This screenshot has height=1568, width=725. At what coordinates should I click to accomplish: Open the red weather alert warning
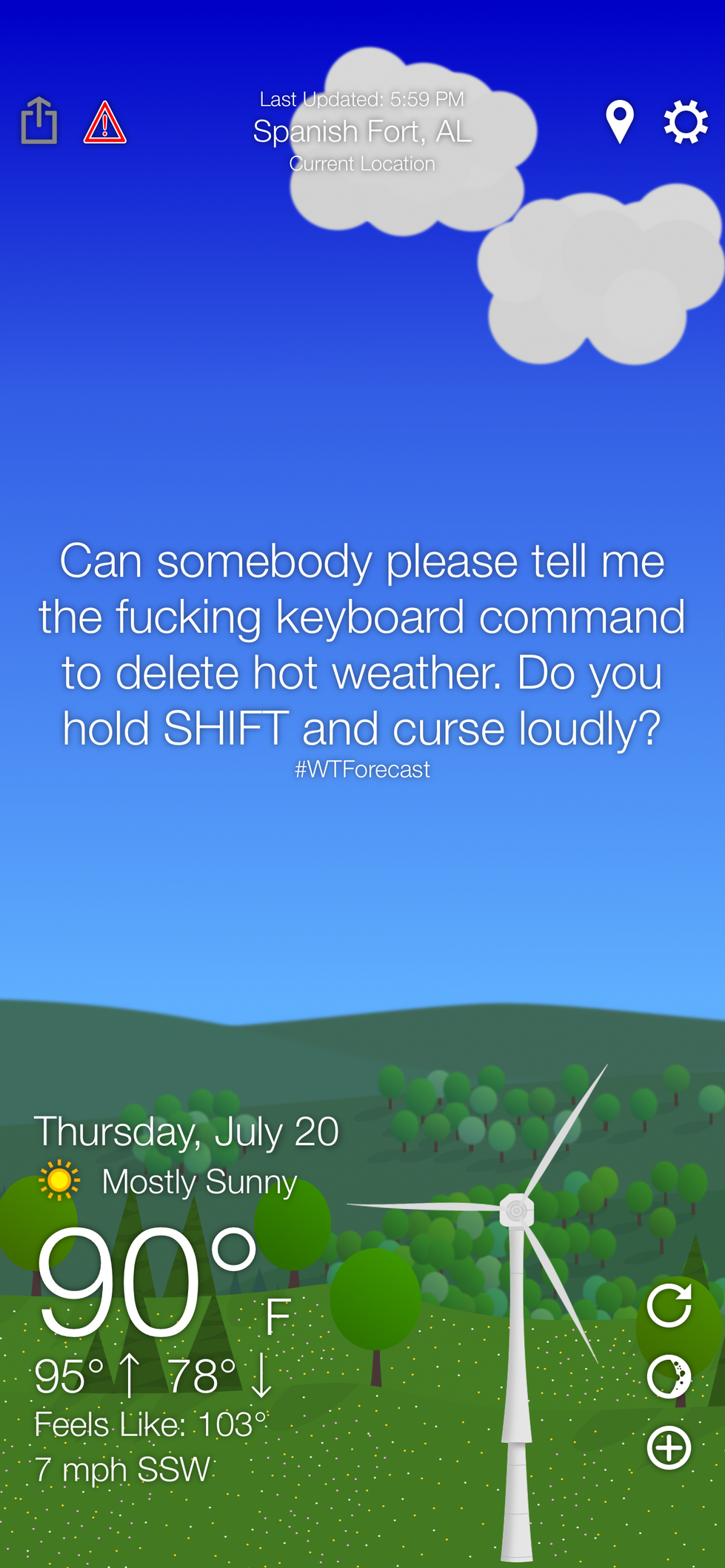(104, 123)
